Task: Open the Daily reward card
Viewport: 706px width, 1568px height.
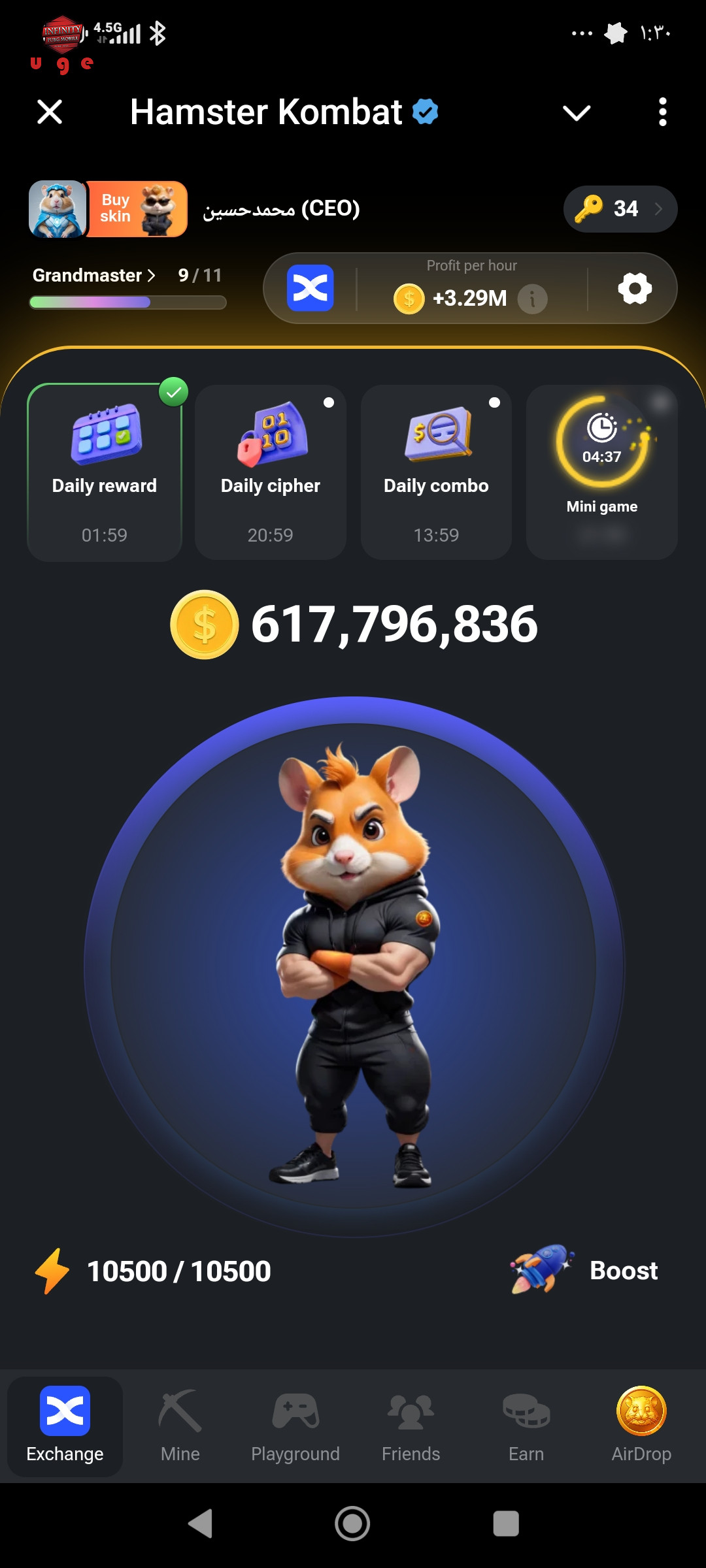Action: coord(105,472)
